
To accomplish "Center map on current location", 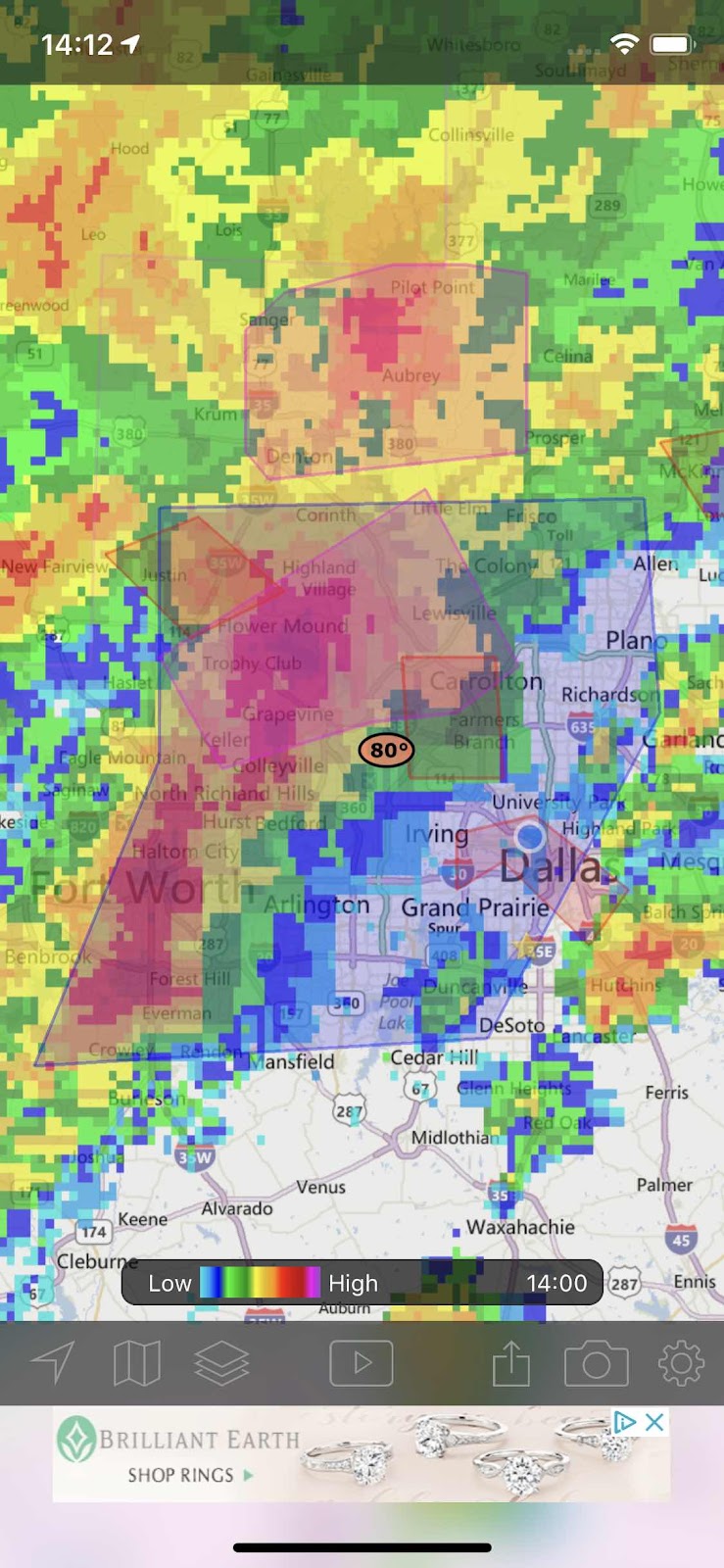I will tap(53, 1363).
